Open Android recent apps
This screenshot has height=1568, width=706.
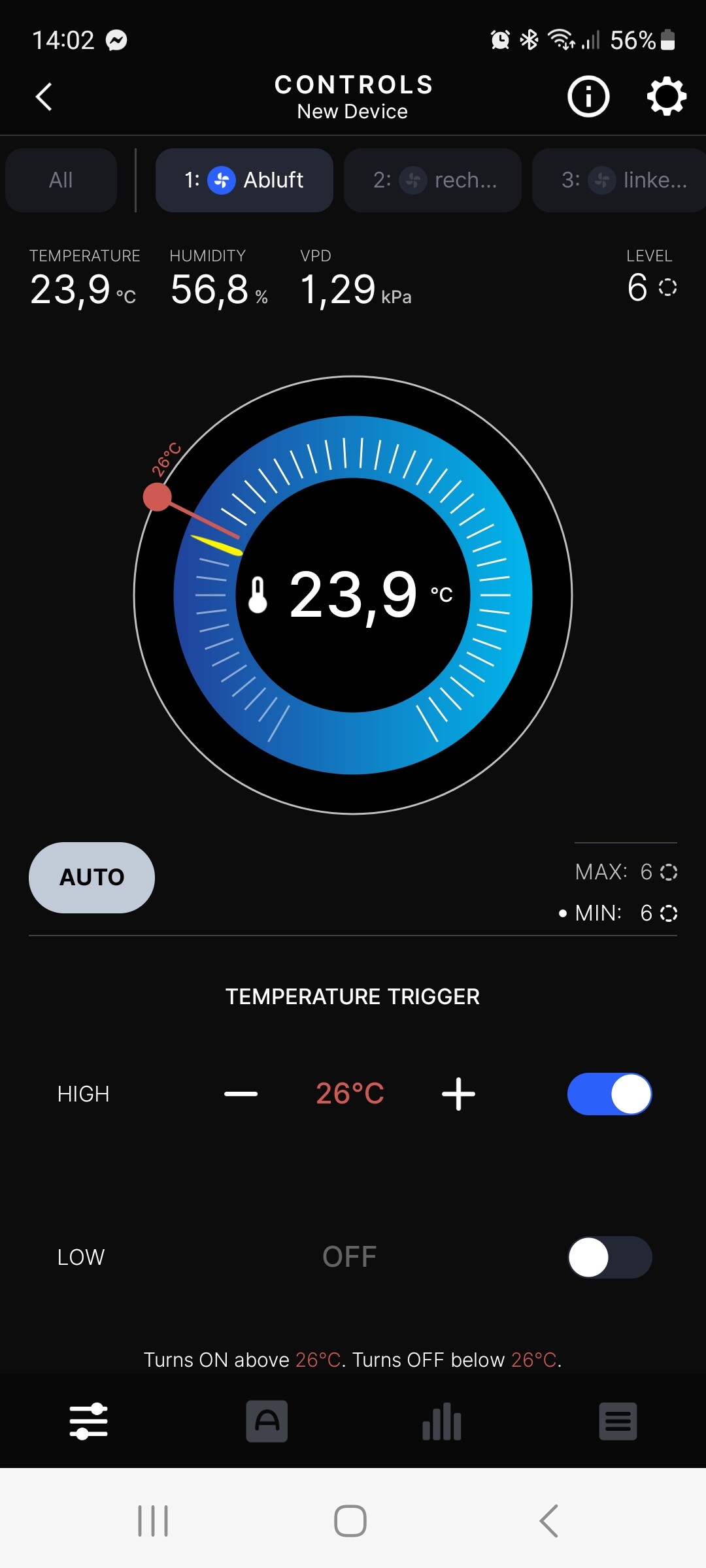point(153,1521)
